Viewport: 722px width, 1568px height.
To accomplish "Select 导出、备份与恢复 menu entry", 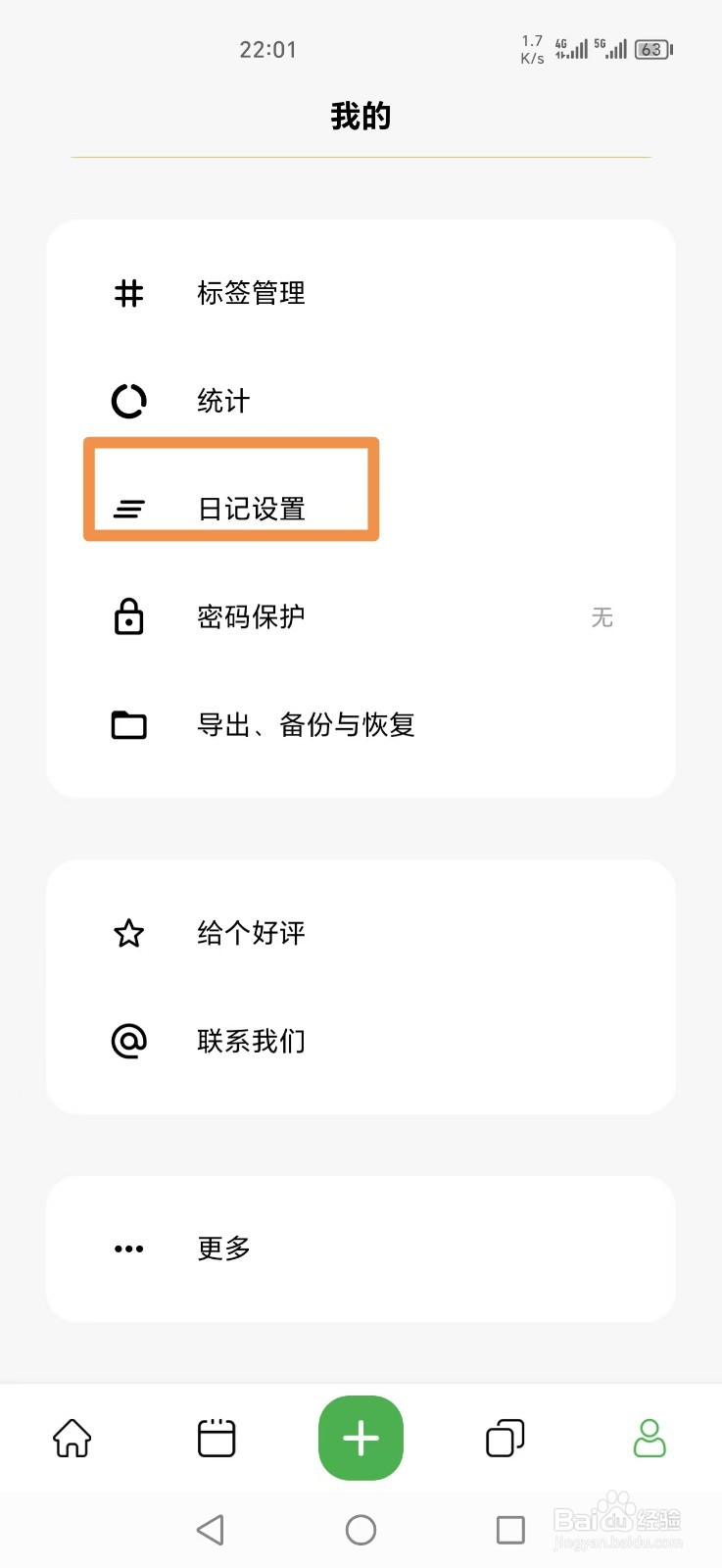I will click(307, 724).
